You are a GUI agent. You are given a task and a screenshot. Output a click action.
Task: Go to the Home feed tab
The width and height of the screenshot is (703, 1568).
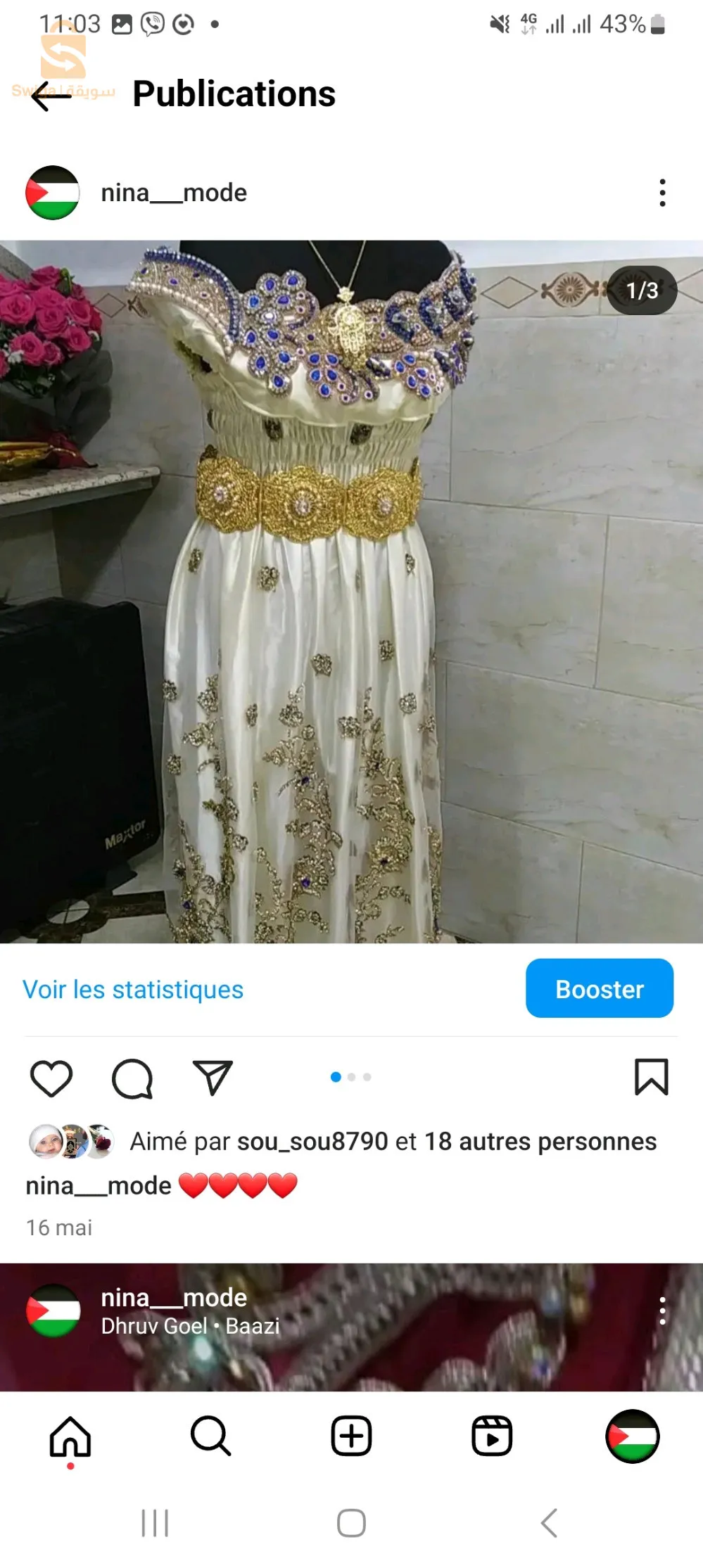[x=70, y=1436]
